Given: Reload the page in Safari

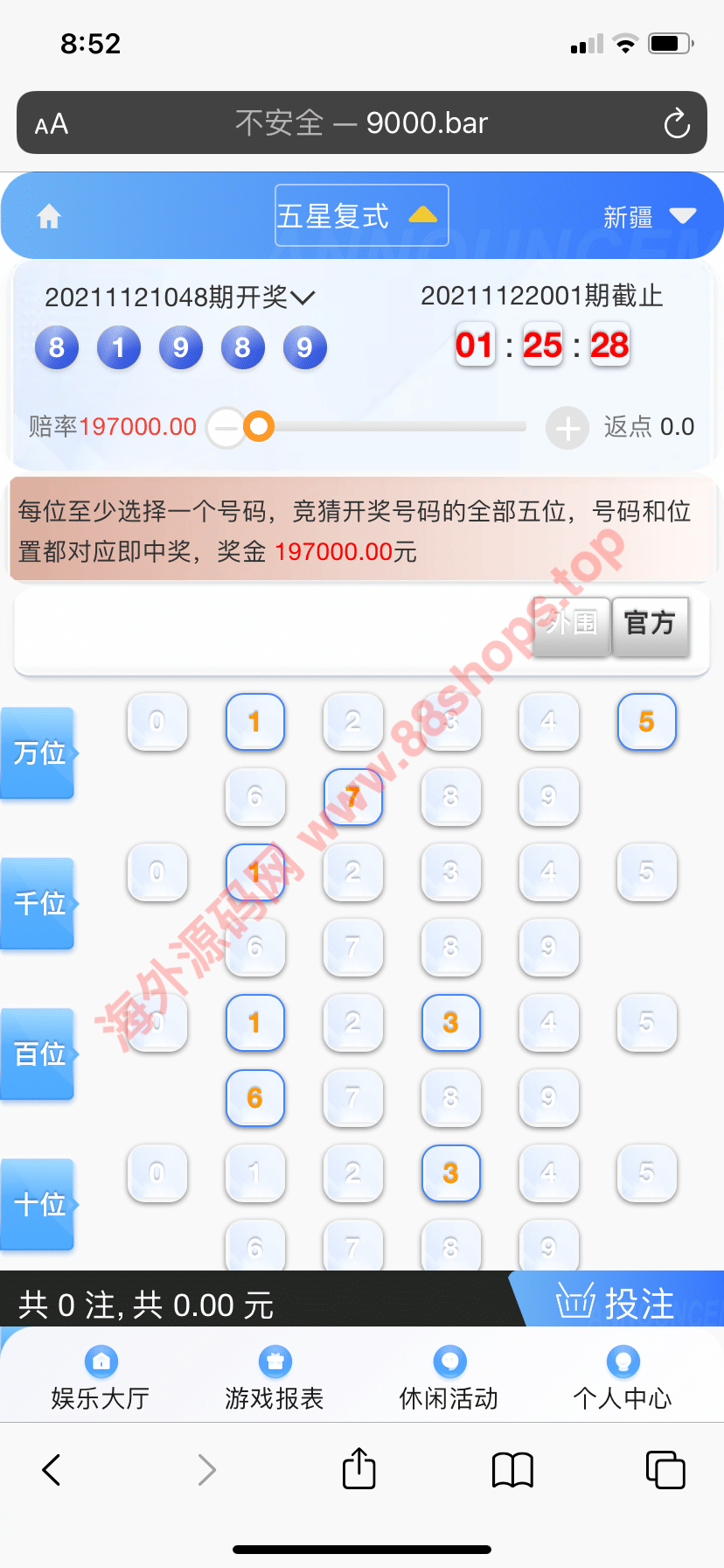Looking at the screenshot, I should pos(677,123).
